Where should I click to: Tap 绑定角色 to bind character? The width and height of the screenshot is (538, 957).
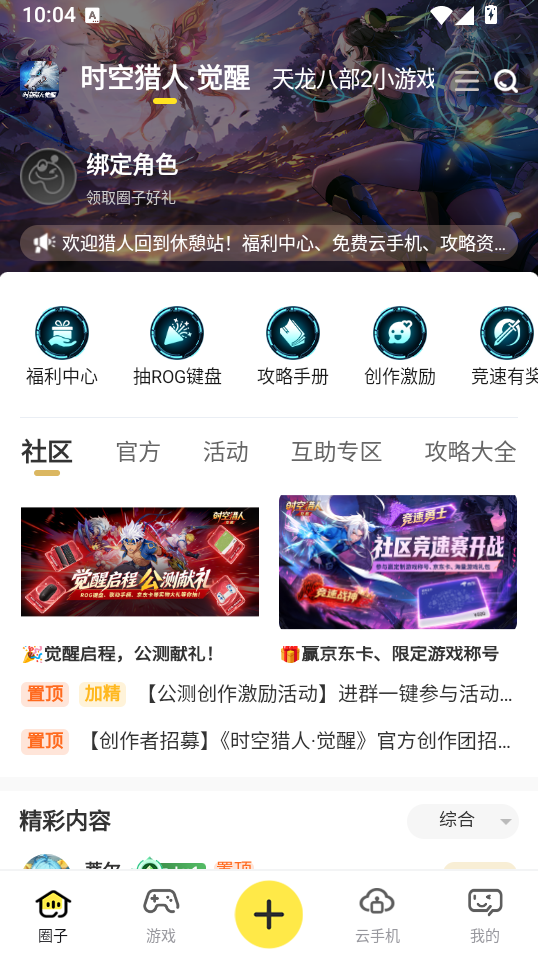(x=132, y=165)
